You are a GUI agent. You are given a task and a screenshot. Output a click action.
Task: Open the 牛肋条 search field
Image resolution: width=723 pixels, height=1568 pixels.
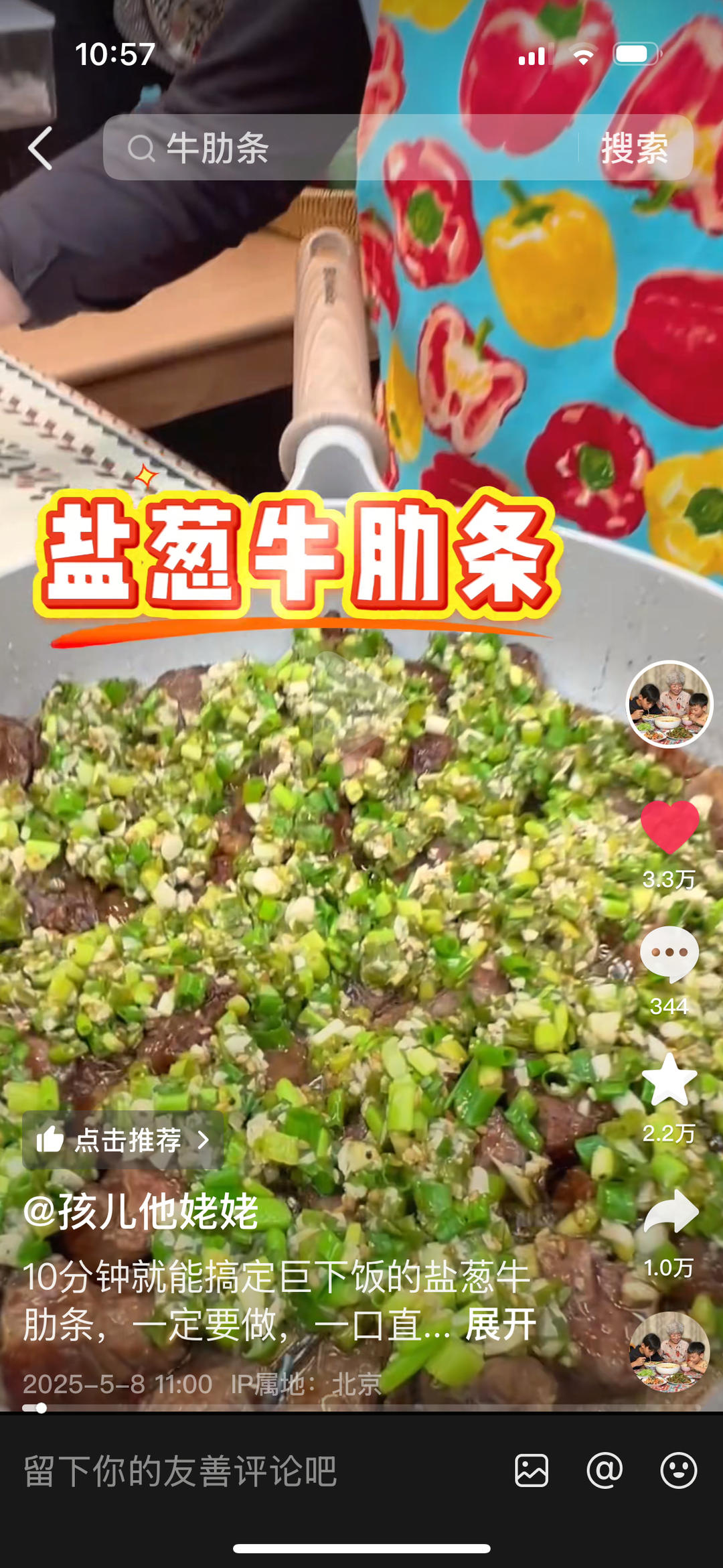(x=340, y=147)
